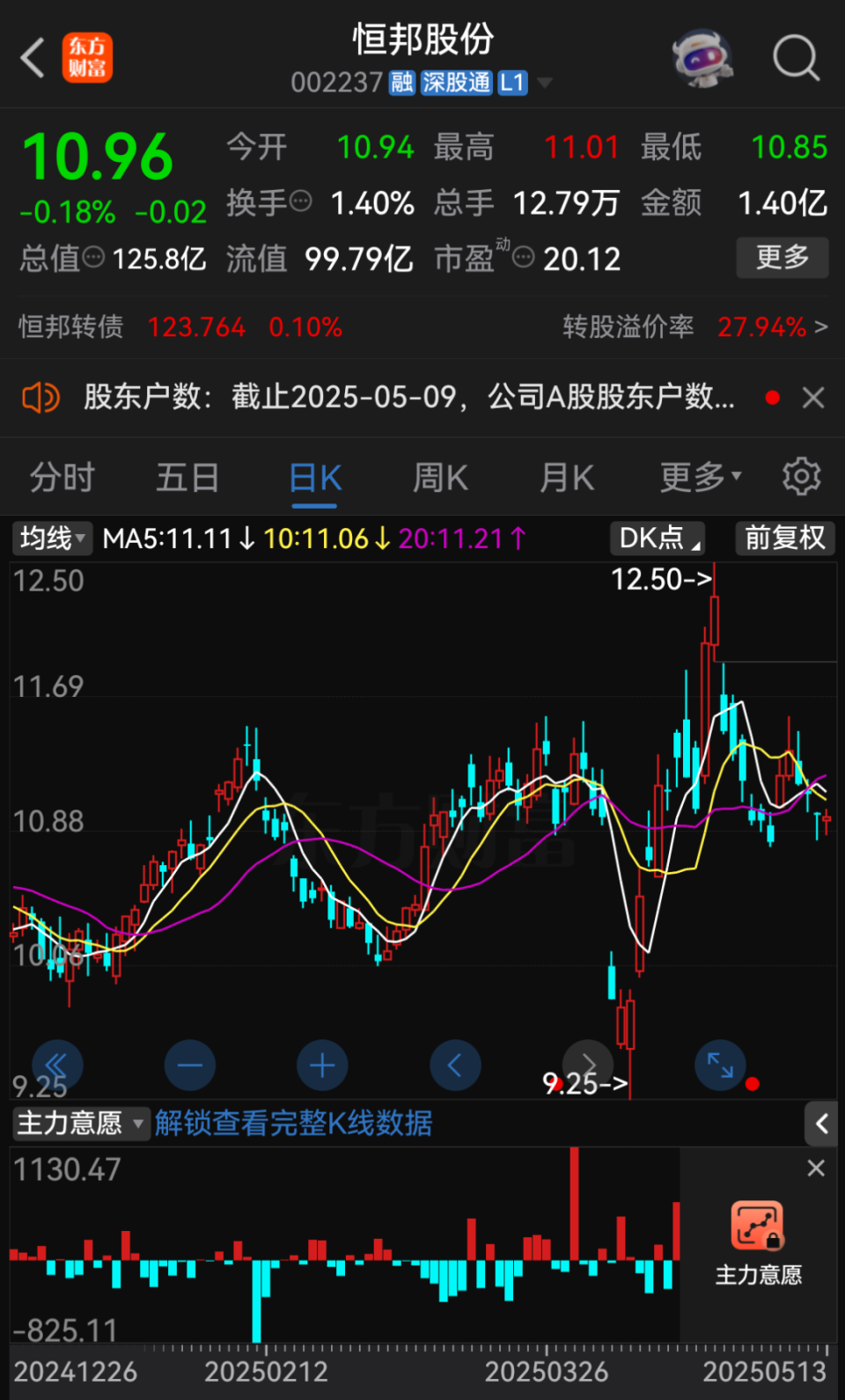Select the 周K chart tab

coord(440,478)
